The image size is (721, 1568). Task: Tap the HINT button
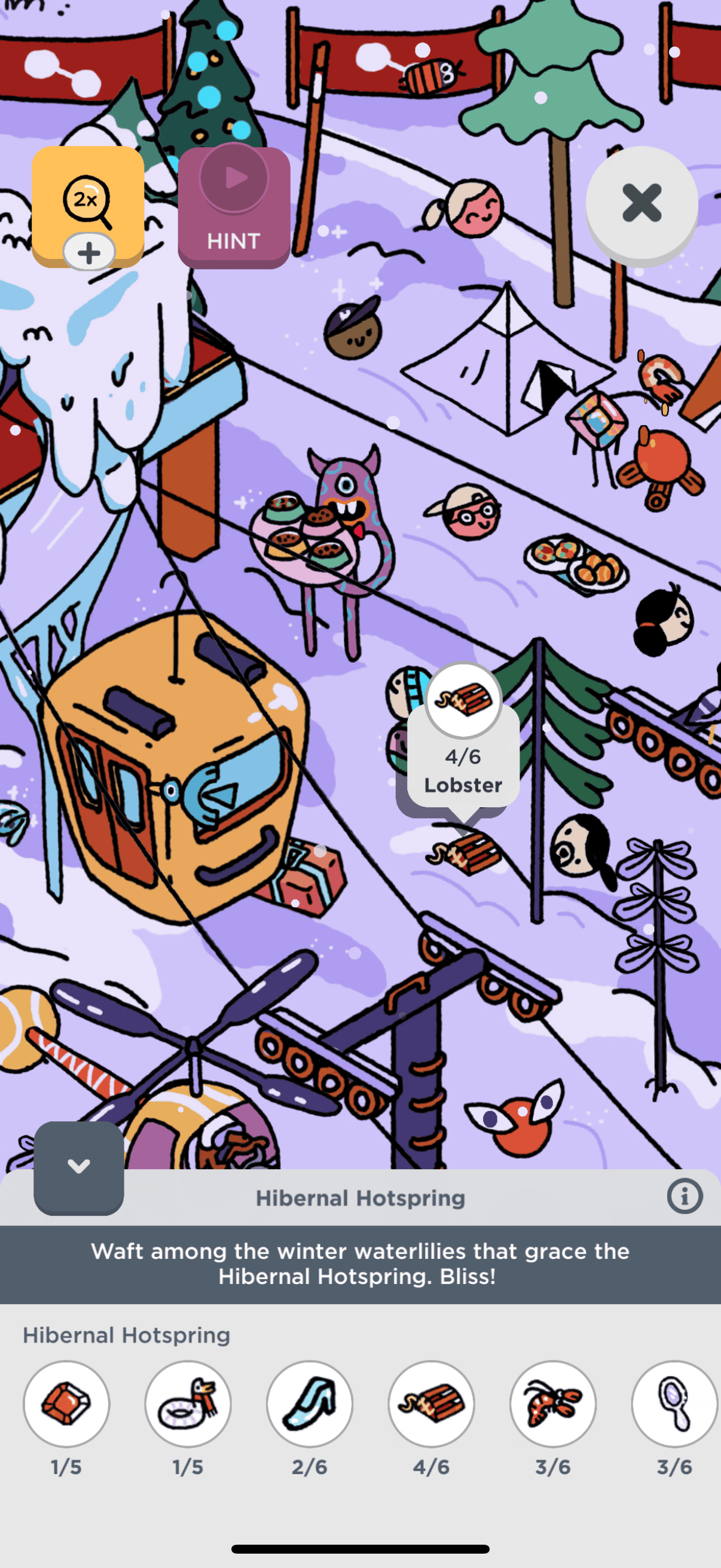[x=234, y=207]
